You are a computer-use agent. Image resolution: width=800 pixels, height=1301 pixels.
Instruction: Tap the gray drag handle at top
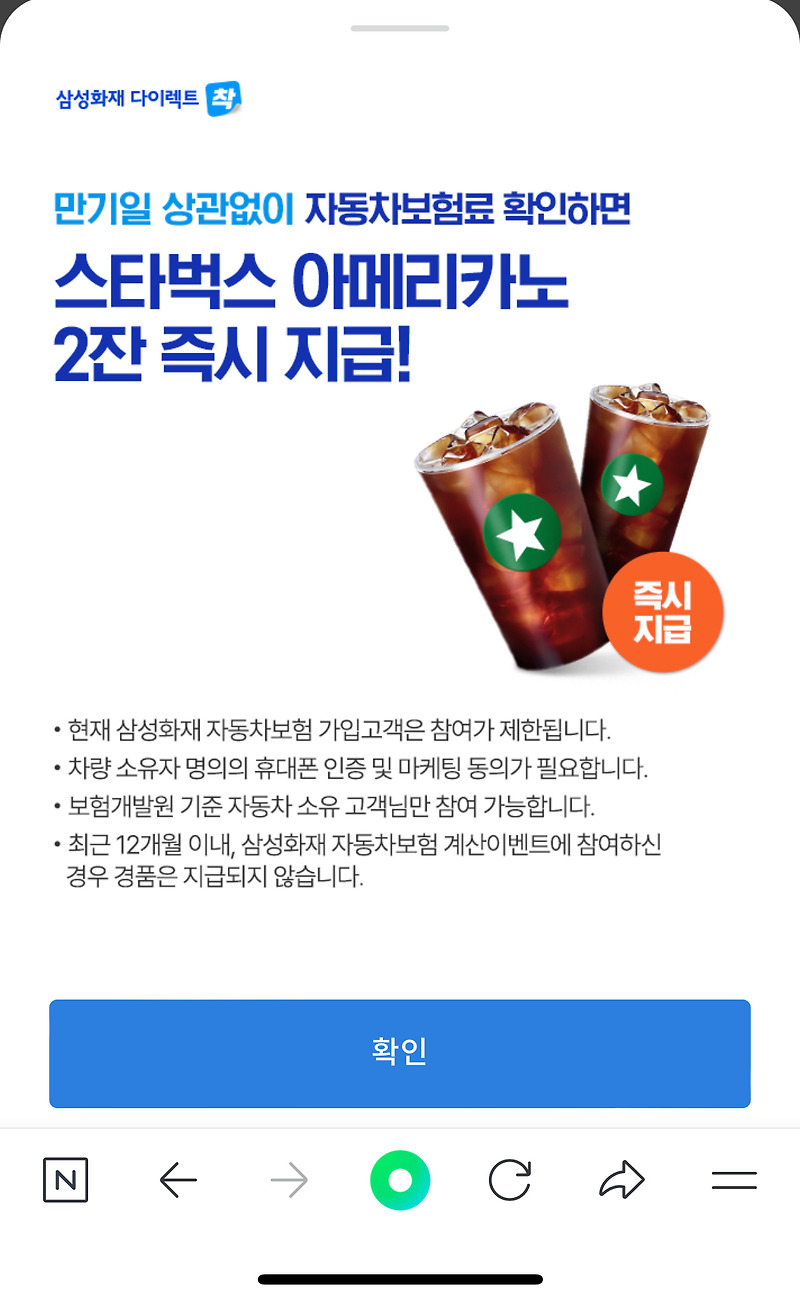(x=400, y=28)
